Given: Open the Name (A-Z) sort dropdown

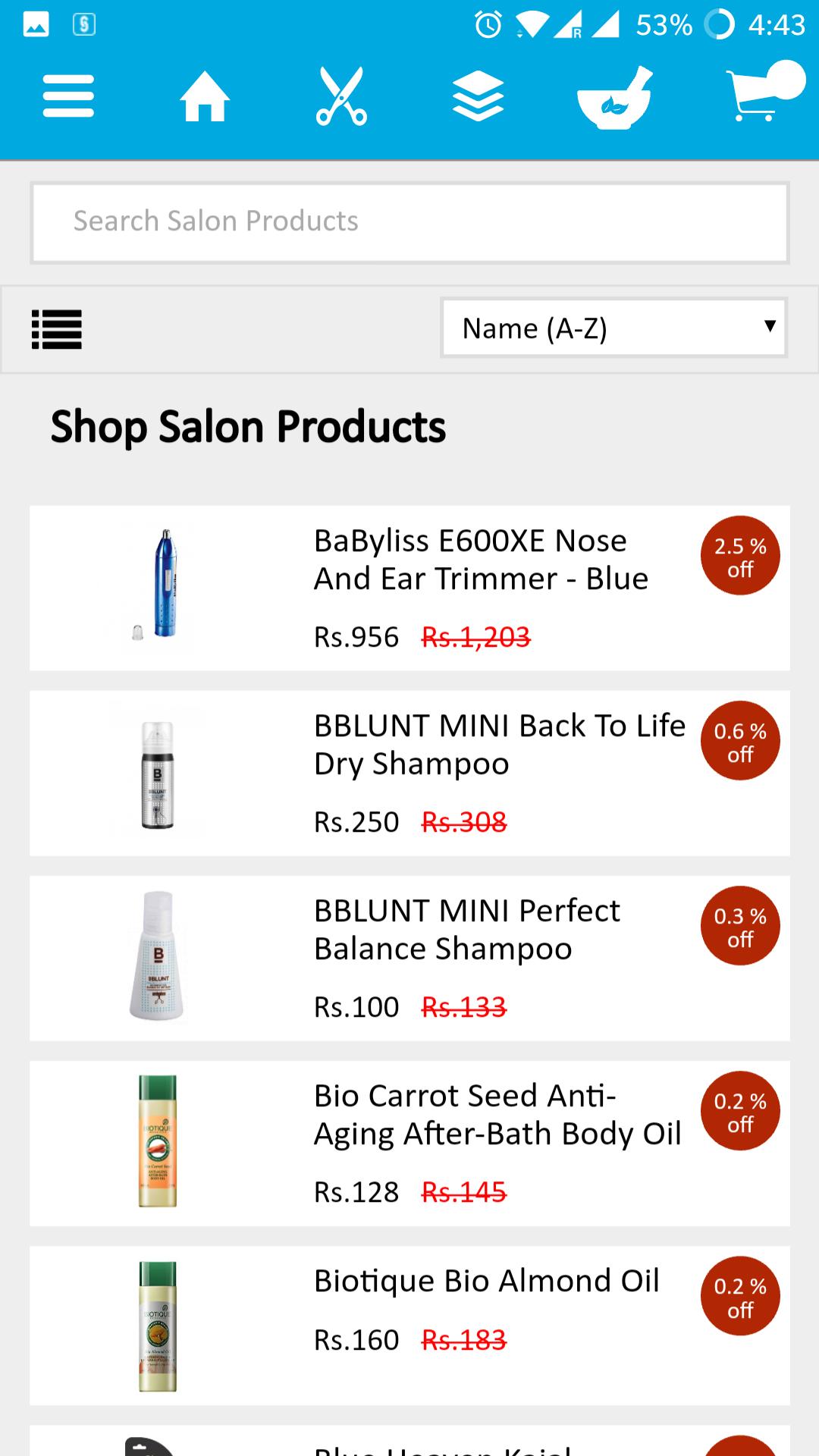Looking at the screenshot, I should [x=613, y=328].
